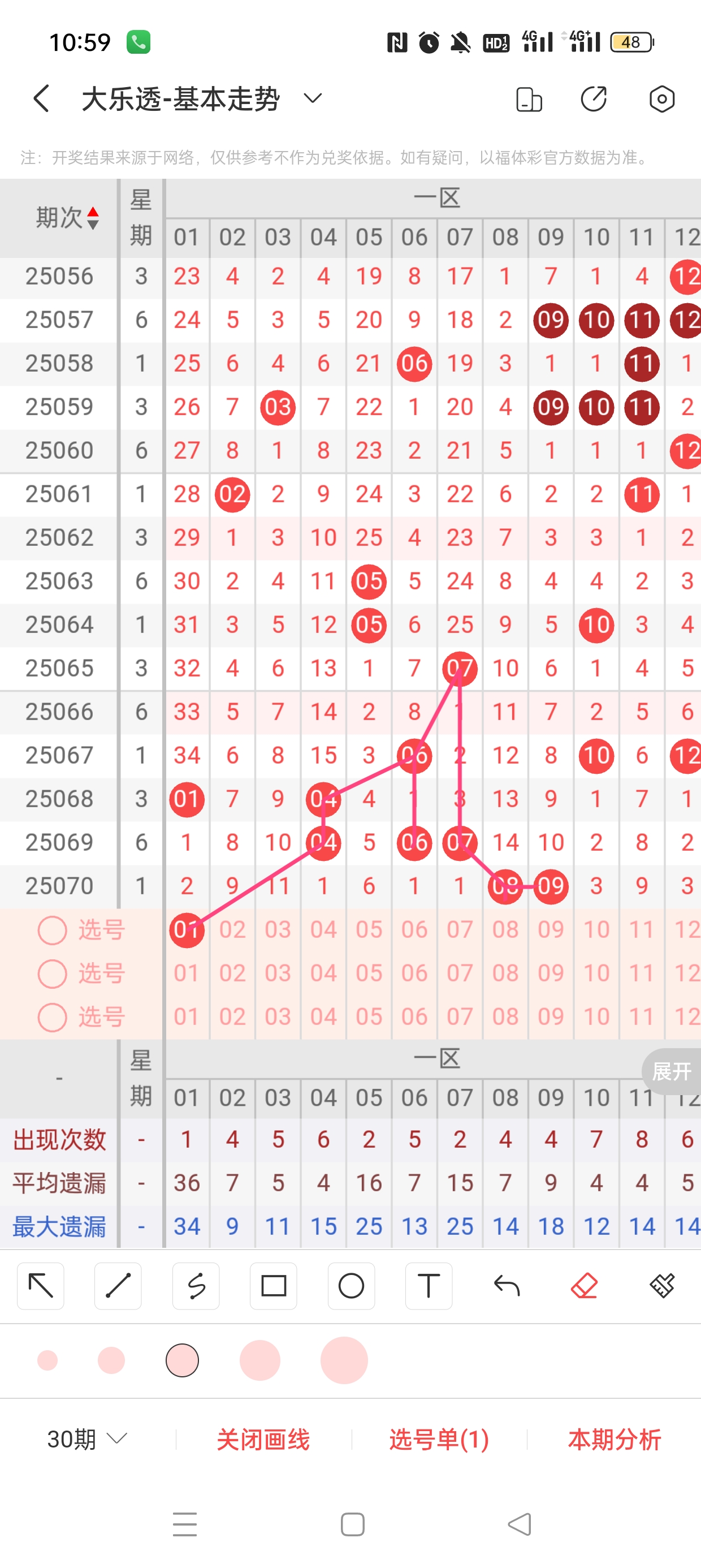This screenshot has height=1568, width=701.
Task: Sort by 期次 column
Action: [x=67, y=217]
